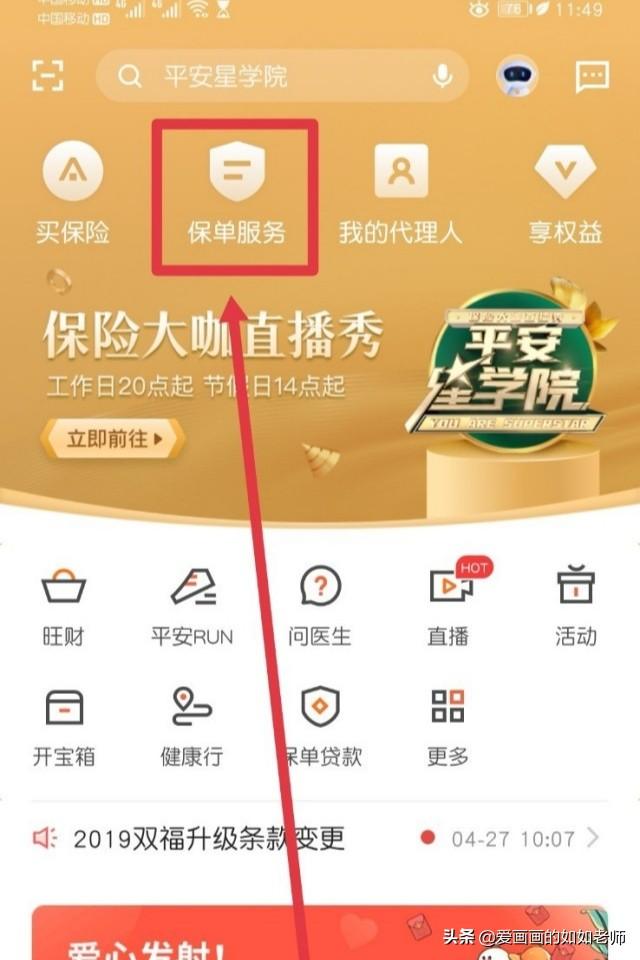Open 保单贷款

coord(320,725)
